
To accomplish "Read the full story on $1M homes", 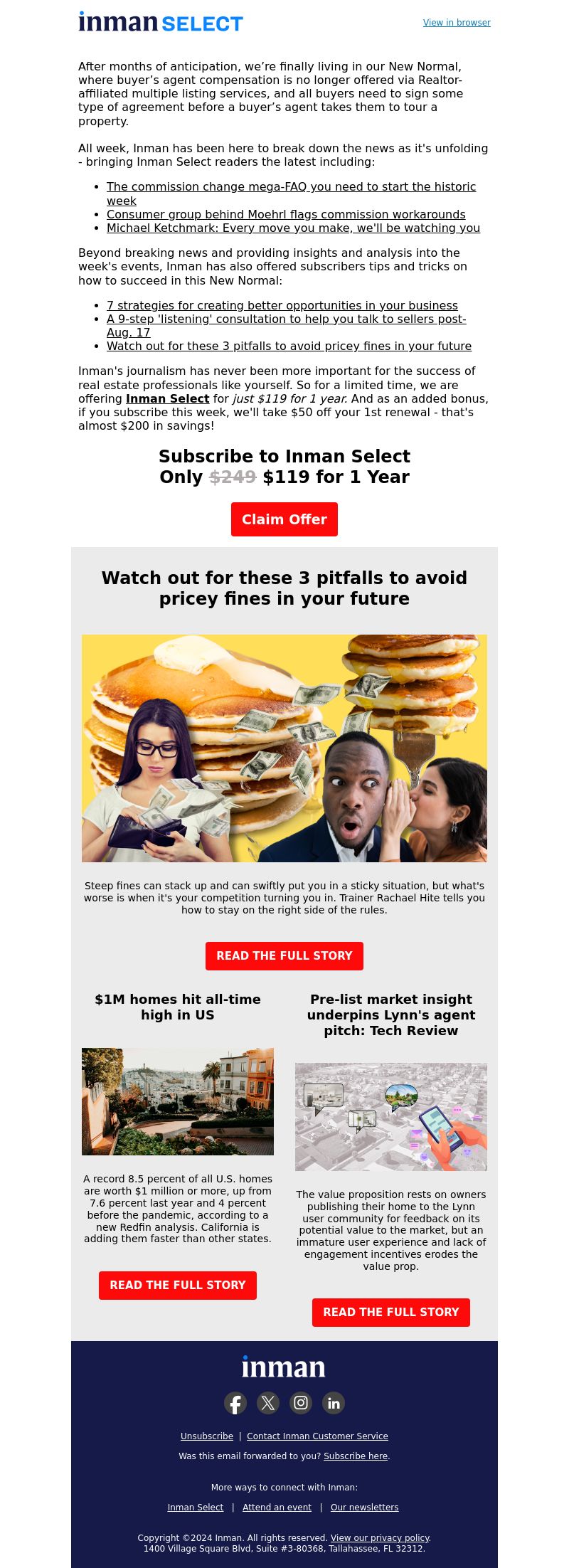I will [178, 1286].
